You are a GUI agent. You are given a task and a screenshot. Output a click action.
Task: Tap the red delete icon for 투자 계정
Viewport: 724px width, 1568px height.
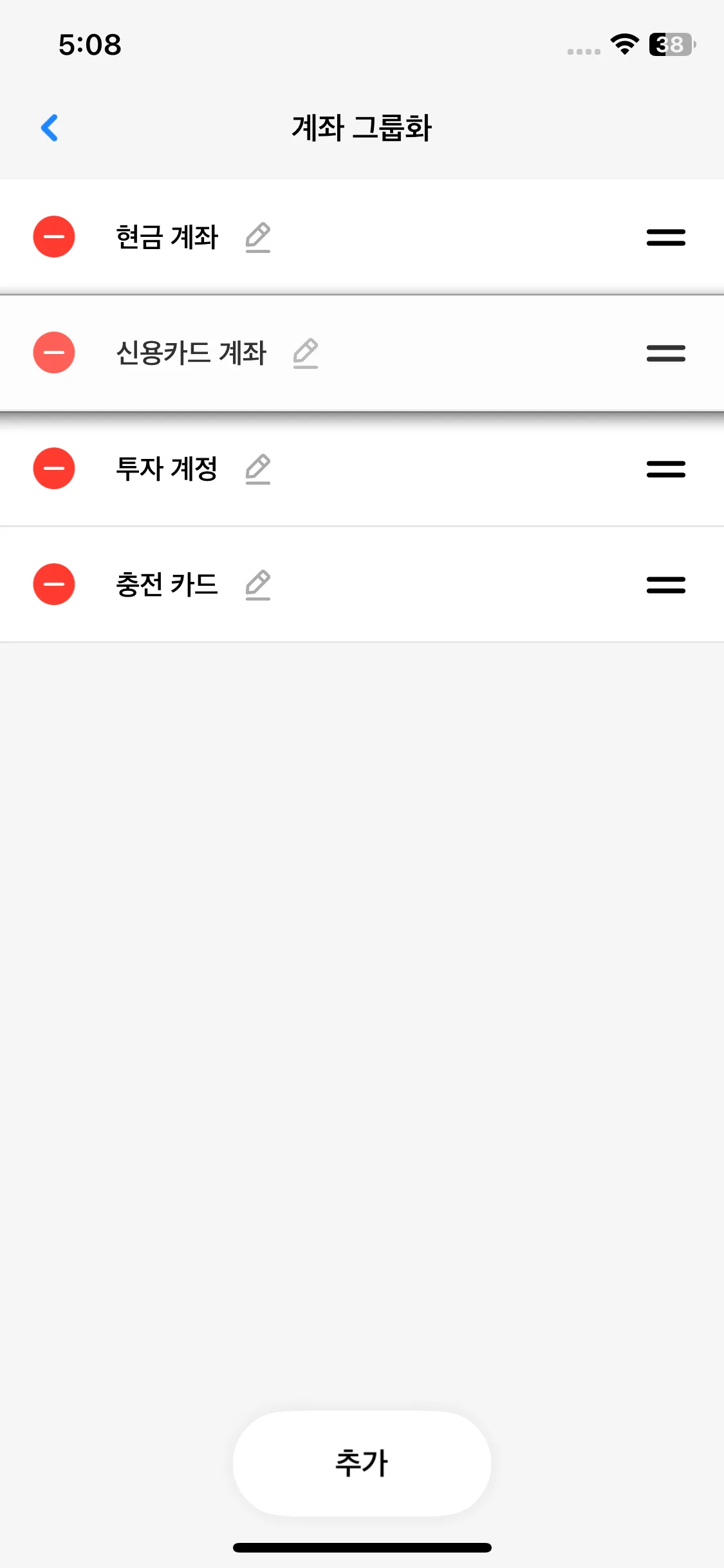(x=53, y=469)
